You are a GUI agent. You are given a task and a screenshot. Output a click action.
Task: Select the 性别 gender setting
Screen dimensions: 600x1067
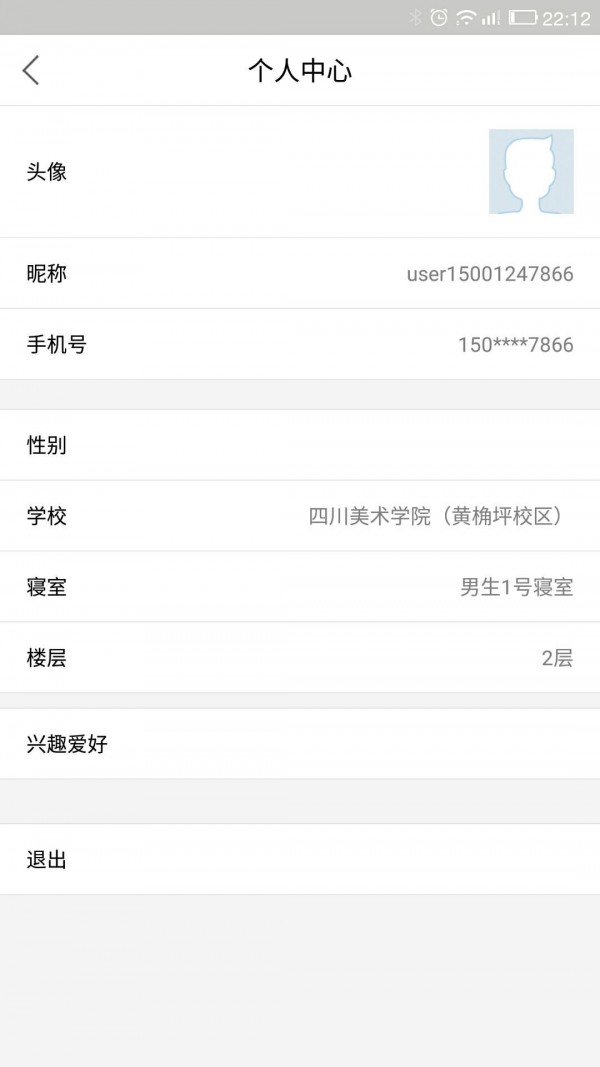coord(300,445)
